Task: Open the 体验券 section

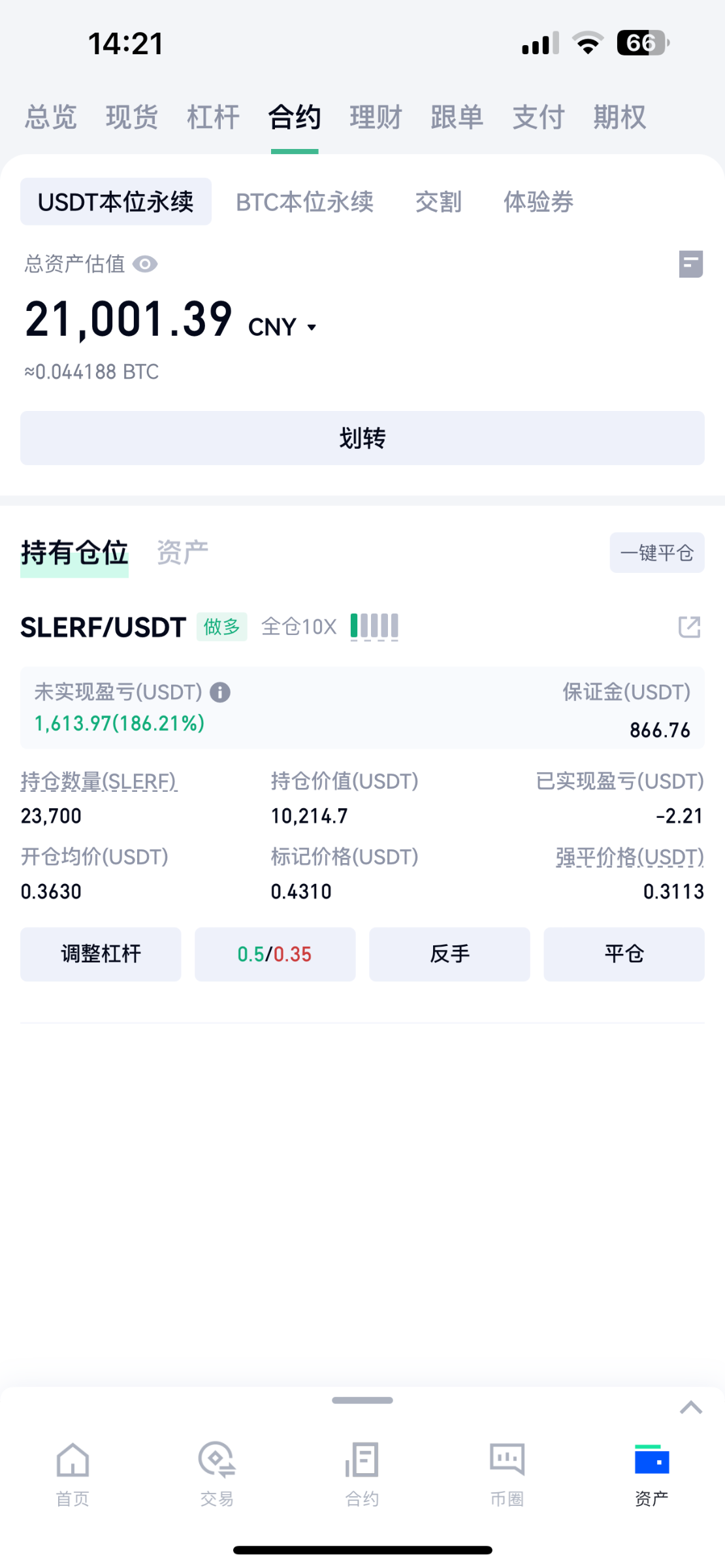Action: point(538,202)
